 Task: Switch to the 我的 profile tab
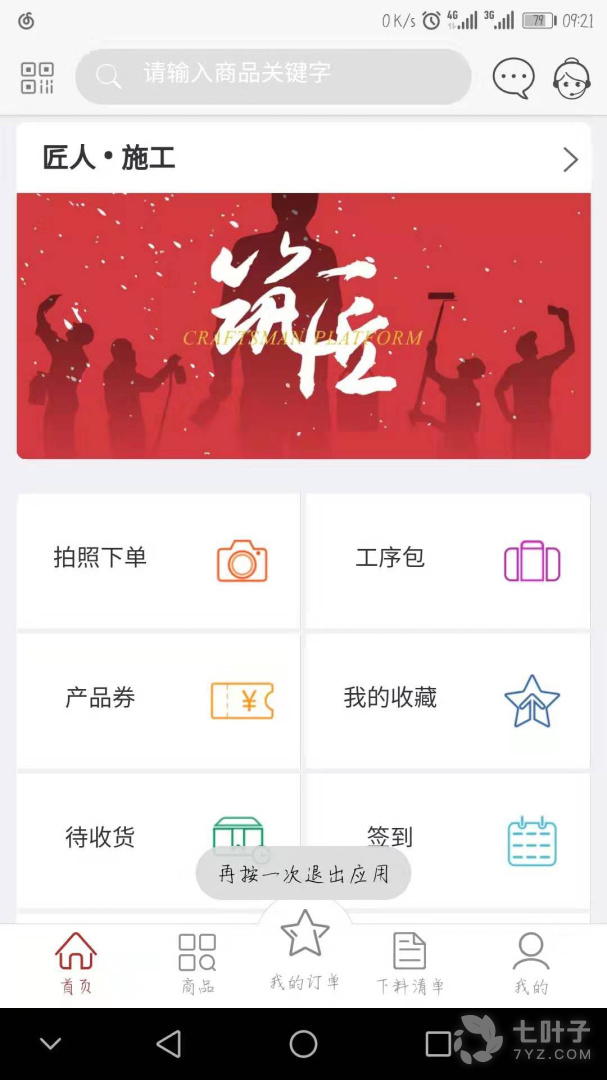pyautogui.click(x=531, y=963)
